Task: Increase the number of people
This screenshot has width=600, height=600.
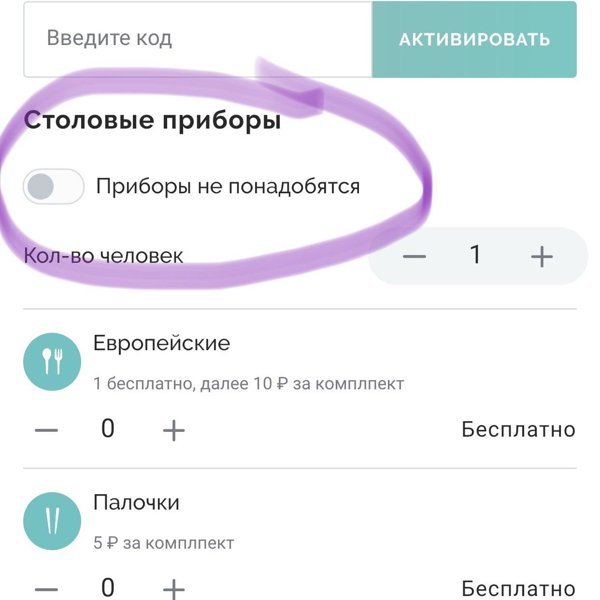Action: [541, 256]
